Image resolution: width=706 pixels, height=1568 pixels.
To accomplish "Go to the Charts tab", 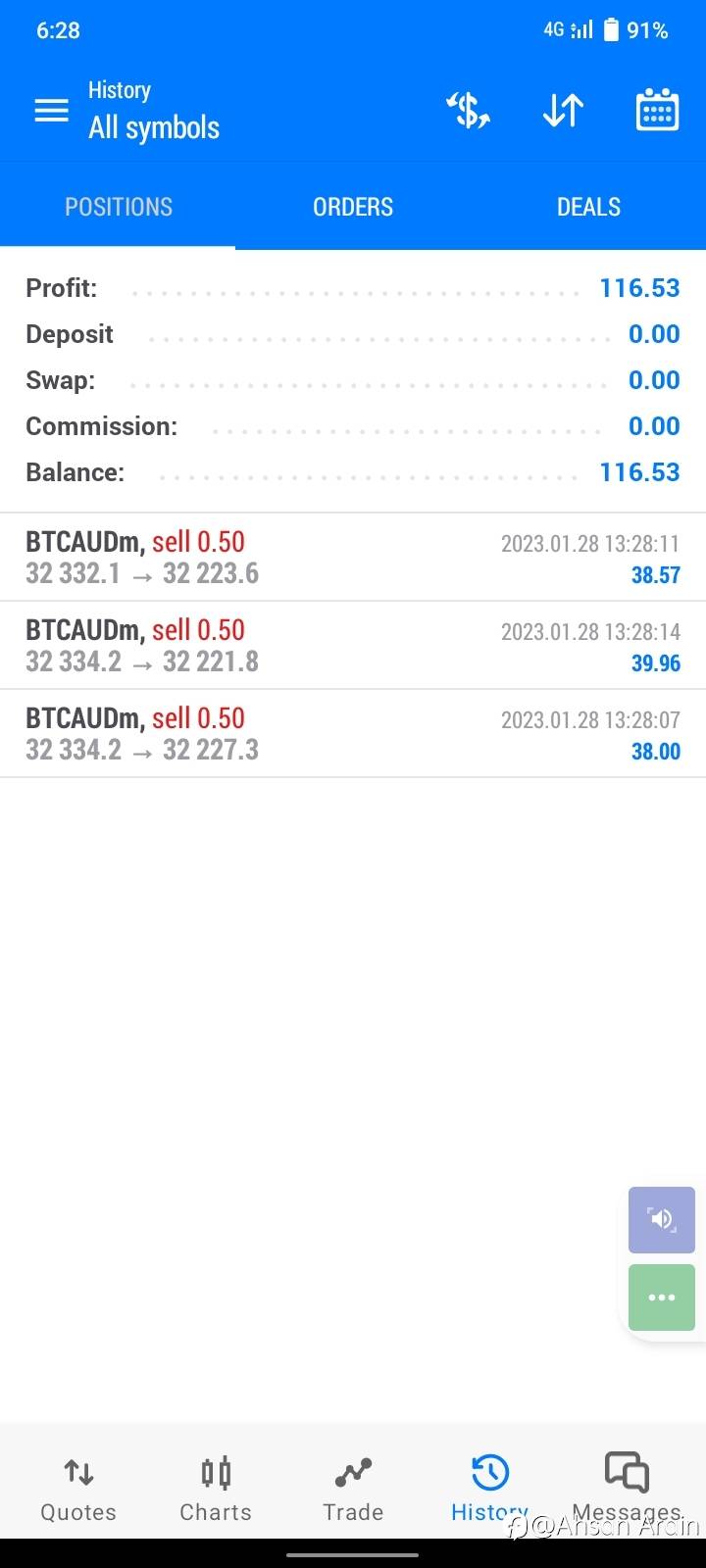I will (x=216, y=1489).
